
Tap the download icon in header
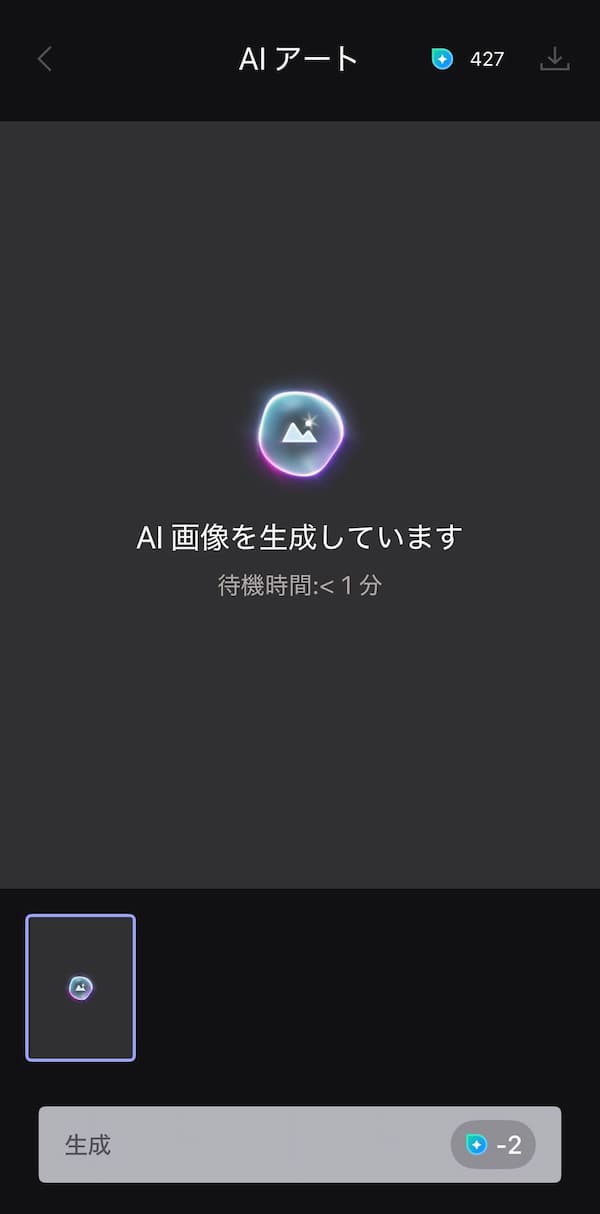coord(554,59)
